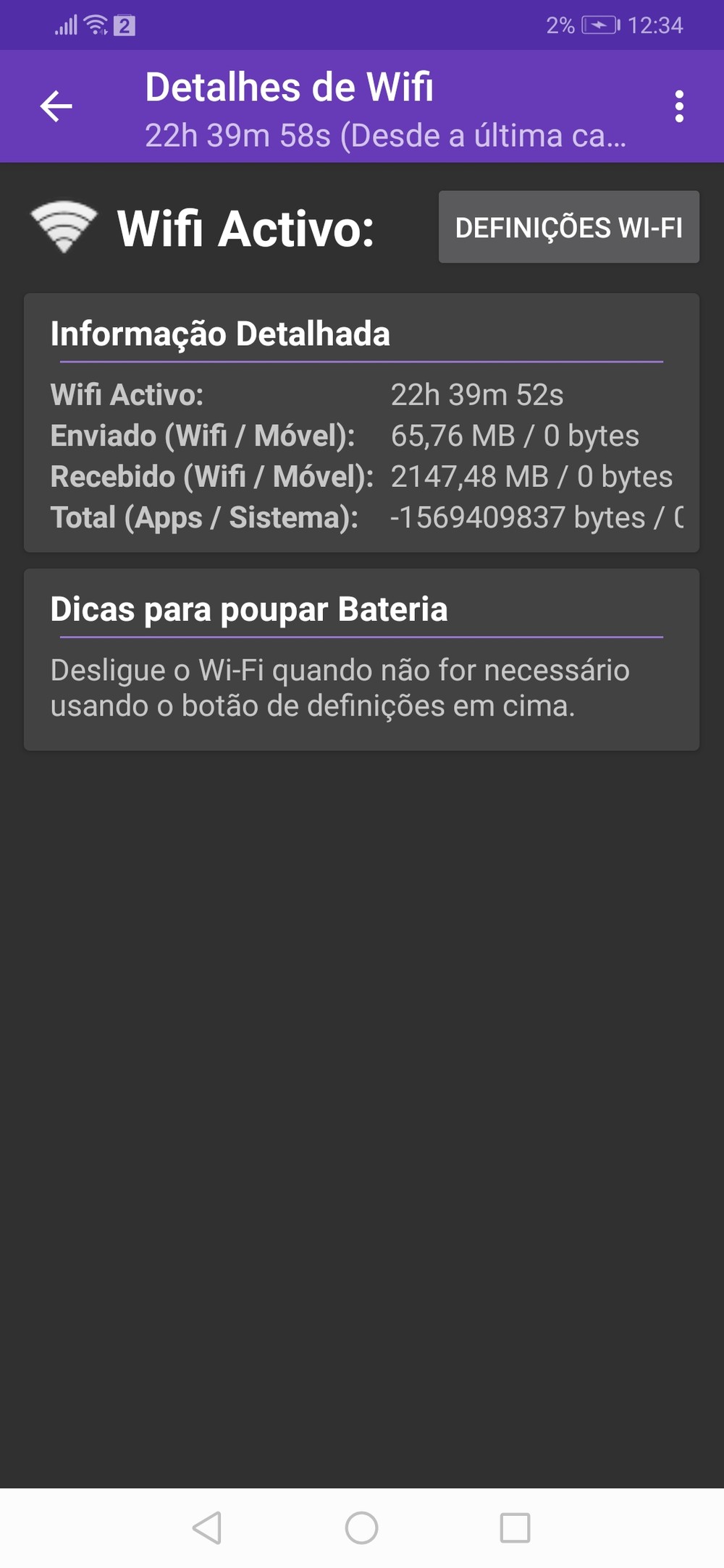Open the overflow menu

point(678,107)
